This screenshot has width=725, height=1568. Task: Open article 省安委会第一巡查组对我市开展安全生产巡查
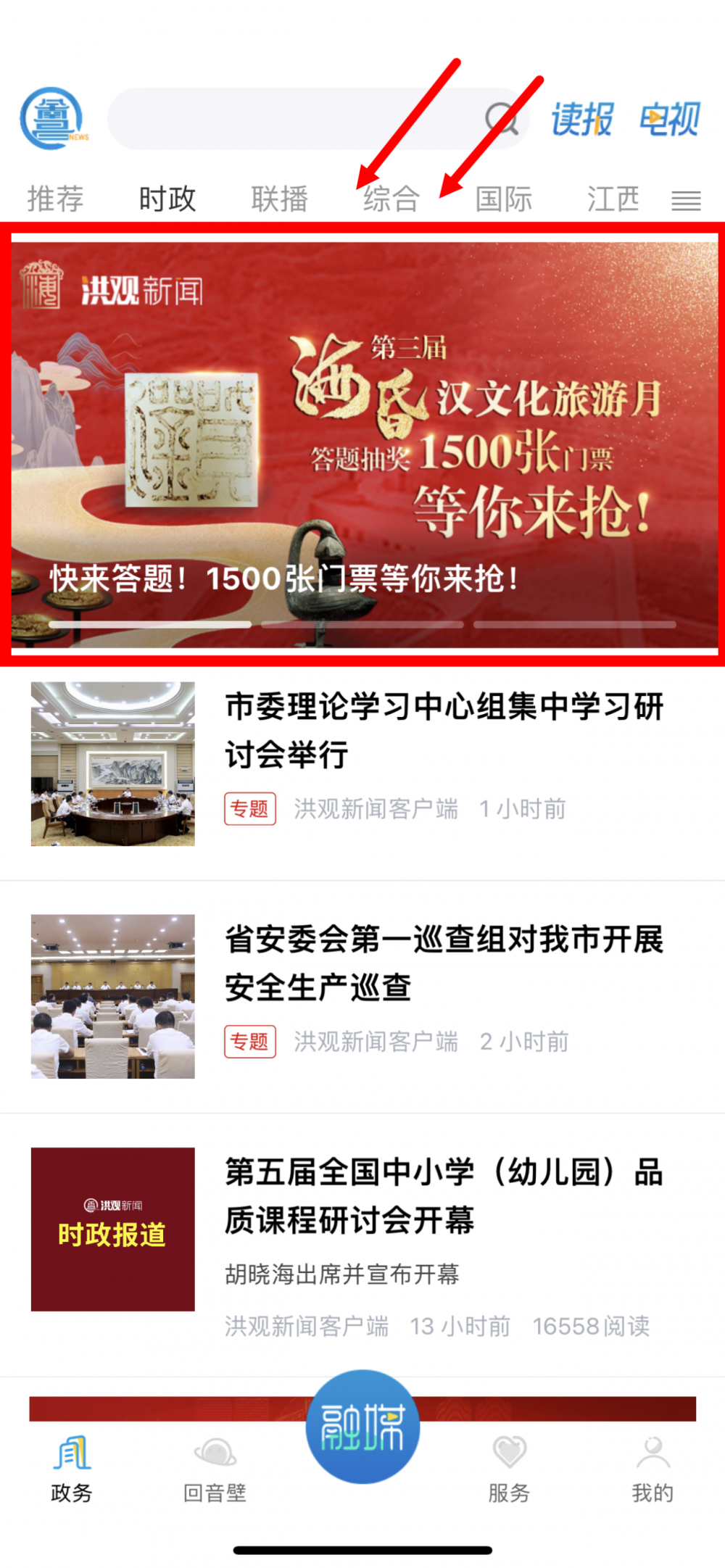pos(362,997)
